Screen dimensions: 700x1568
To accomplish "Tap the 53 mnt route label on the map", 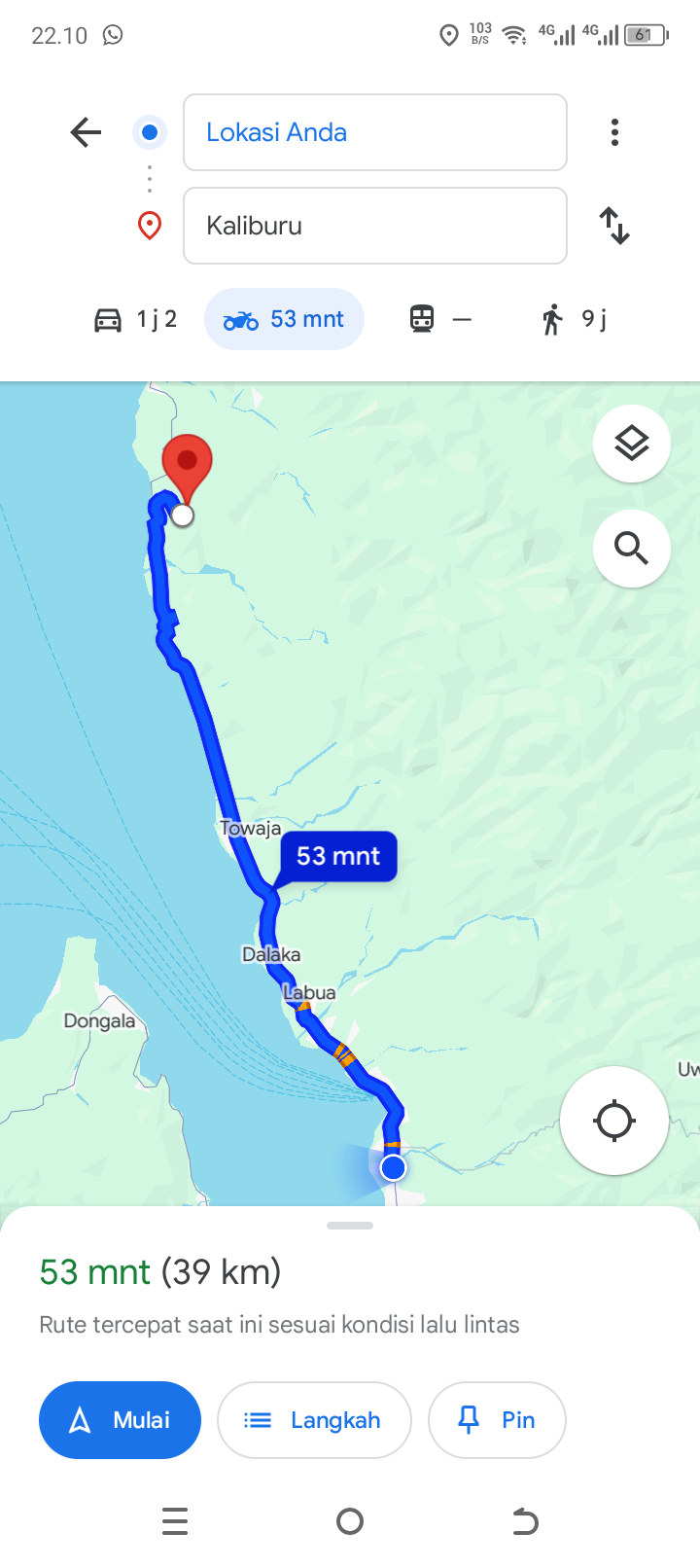I will pyautogui.click(x=338, y=856).
